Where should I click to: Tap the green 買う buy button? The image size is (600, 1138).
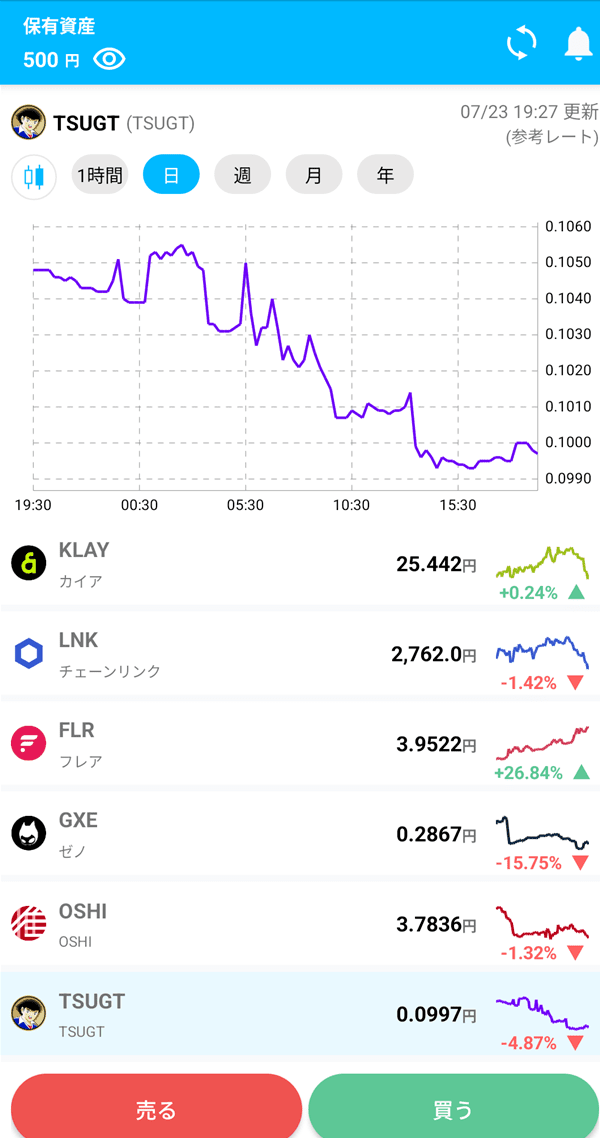click(453, 1108)
